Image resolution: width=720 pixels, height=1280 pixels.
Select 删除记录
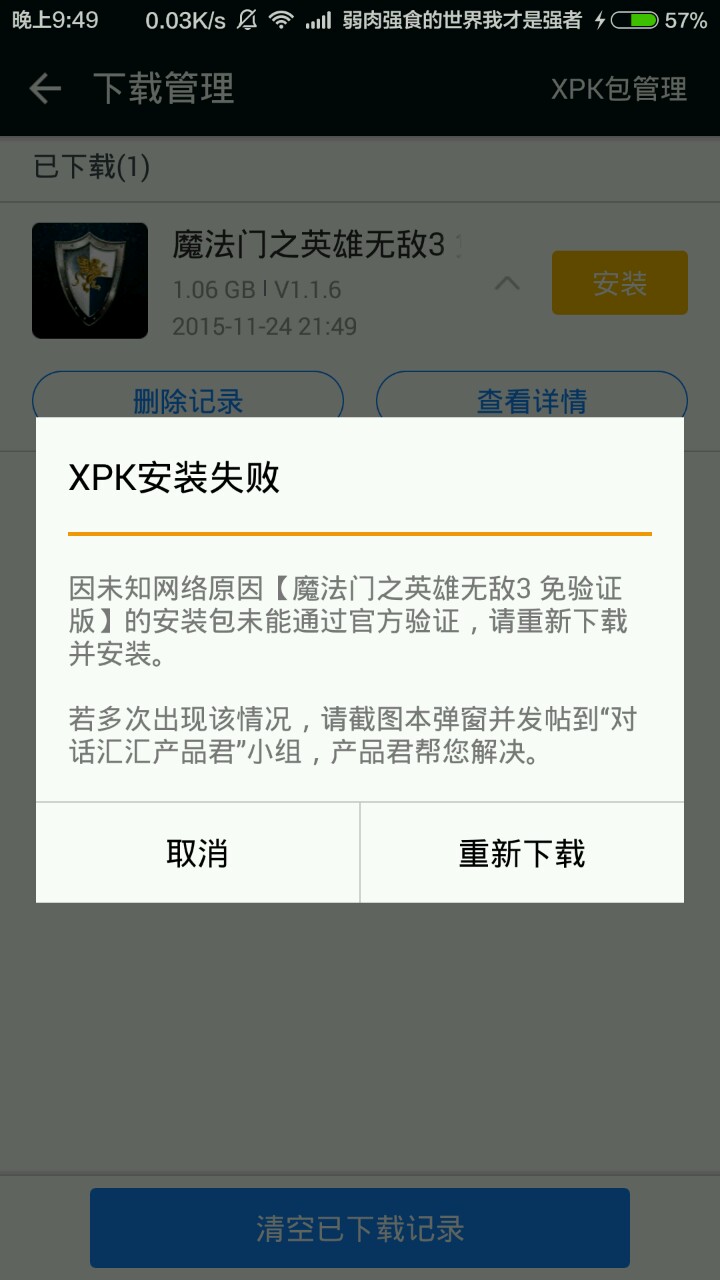point(188,401)
